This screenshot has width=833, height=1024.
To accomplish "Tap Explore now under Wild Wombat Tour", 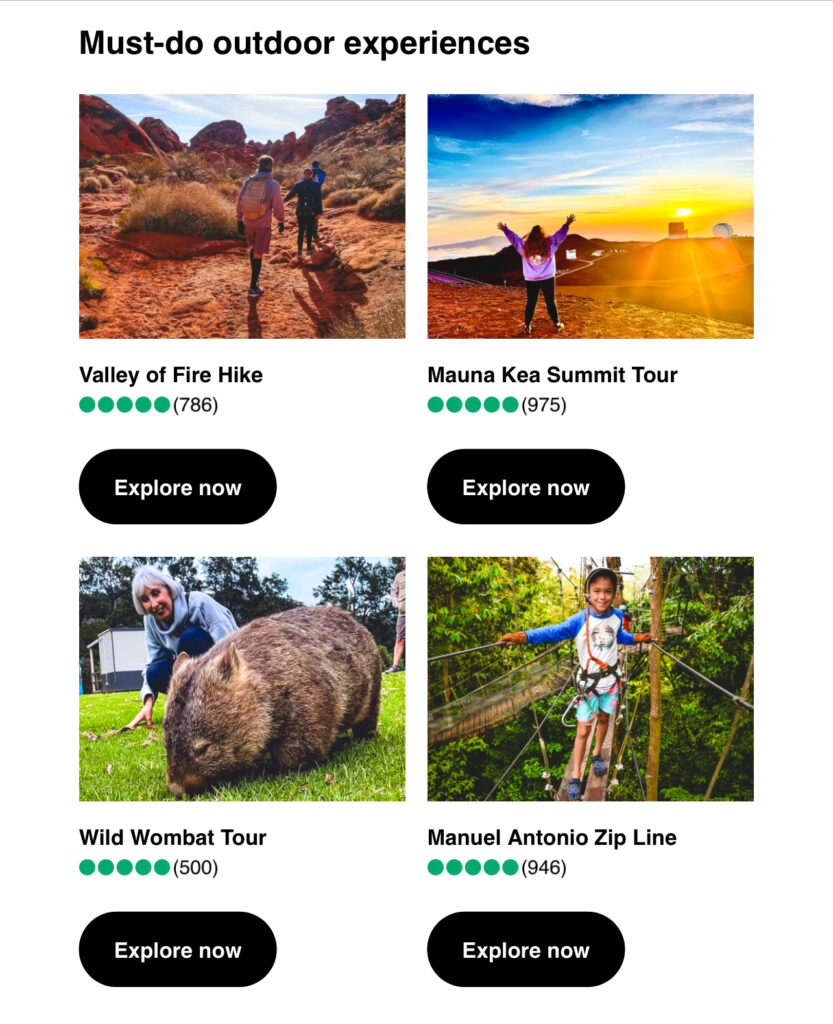I will tap(177, 949).
